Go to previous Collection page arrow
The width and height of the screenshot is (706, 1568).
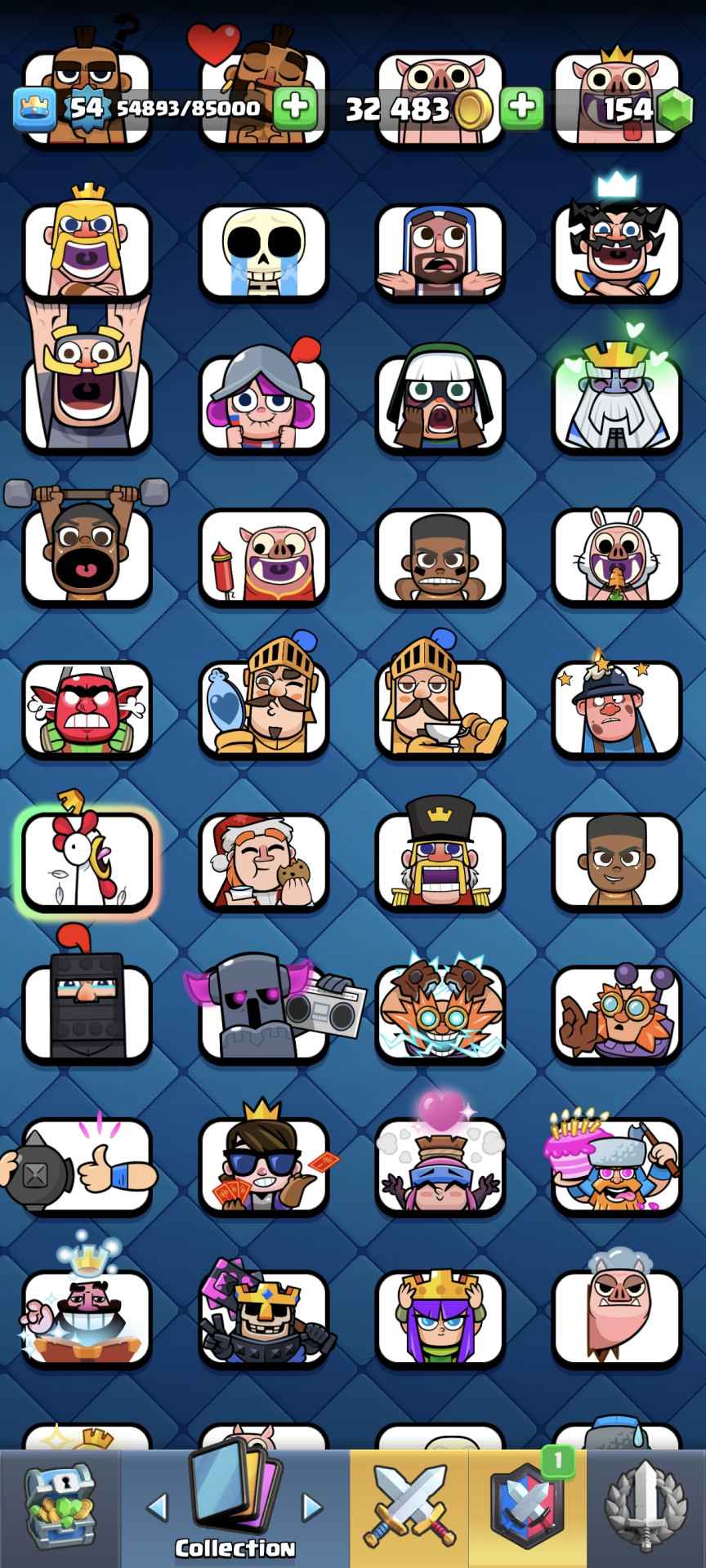(x=158, y=1507)
